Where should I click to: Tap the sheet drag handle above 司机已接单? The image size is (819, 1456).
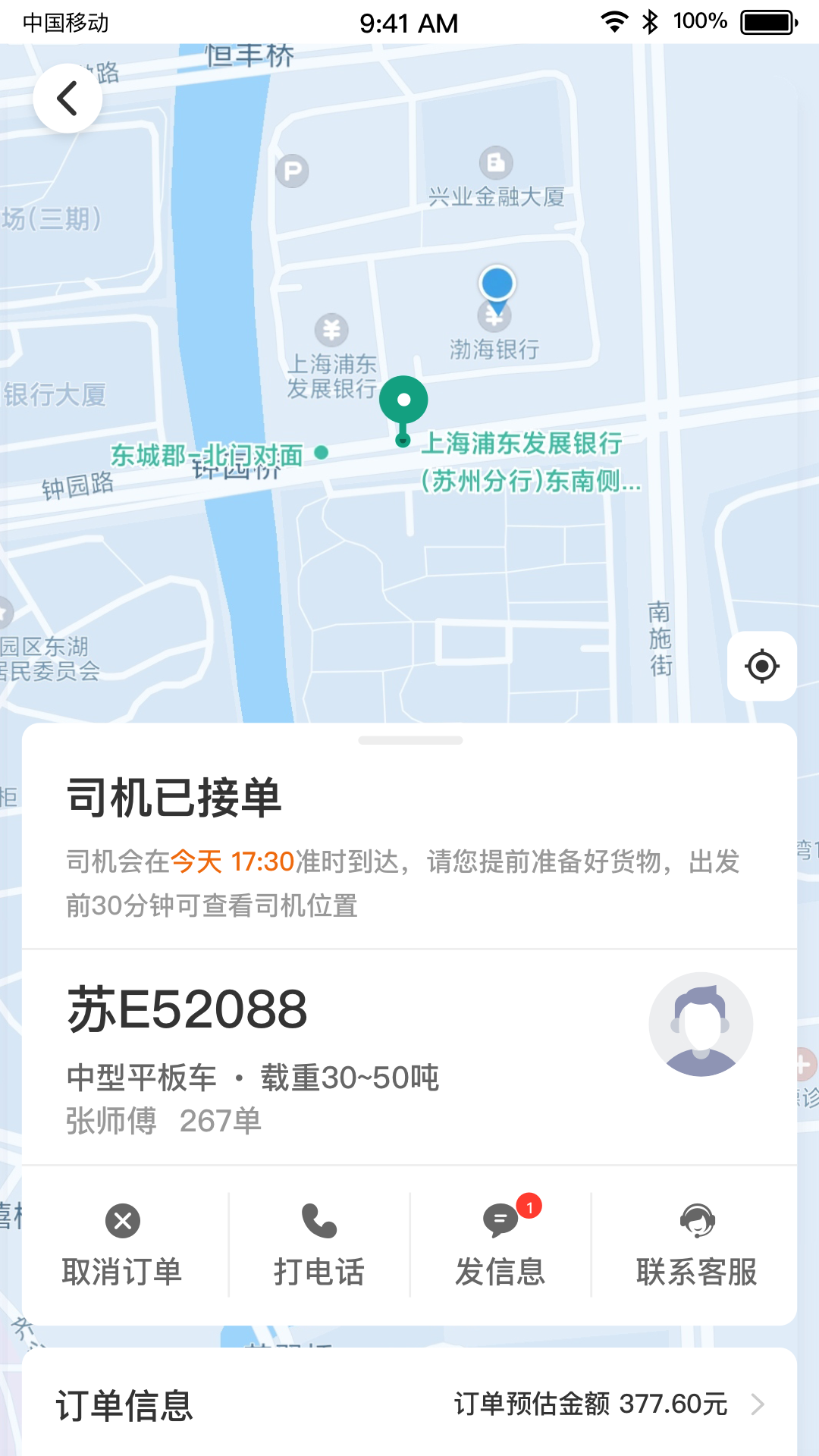(410, 740)
